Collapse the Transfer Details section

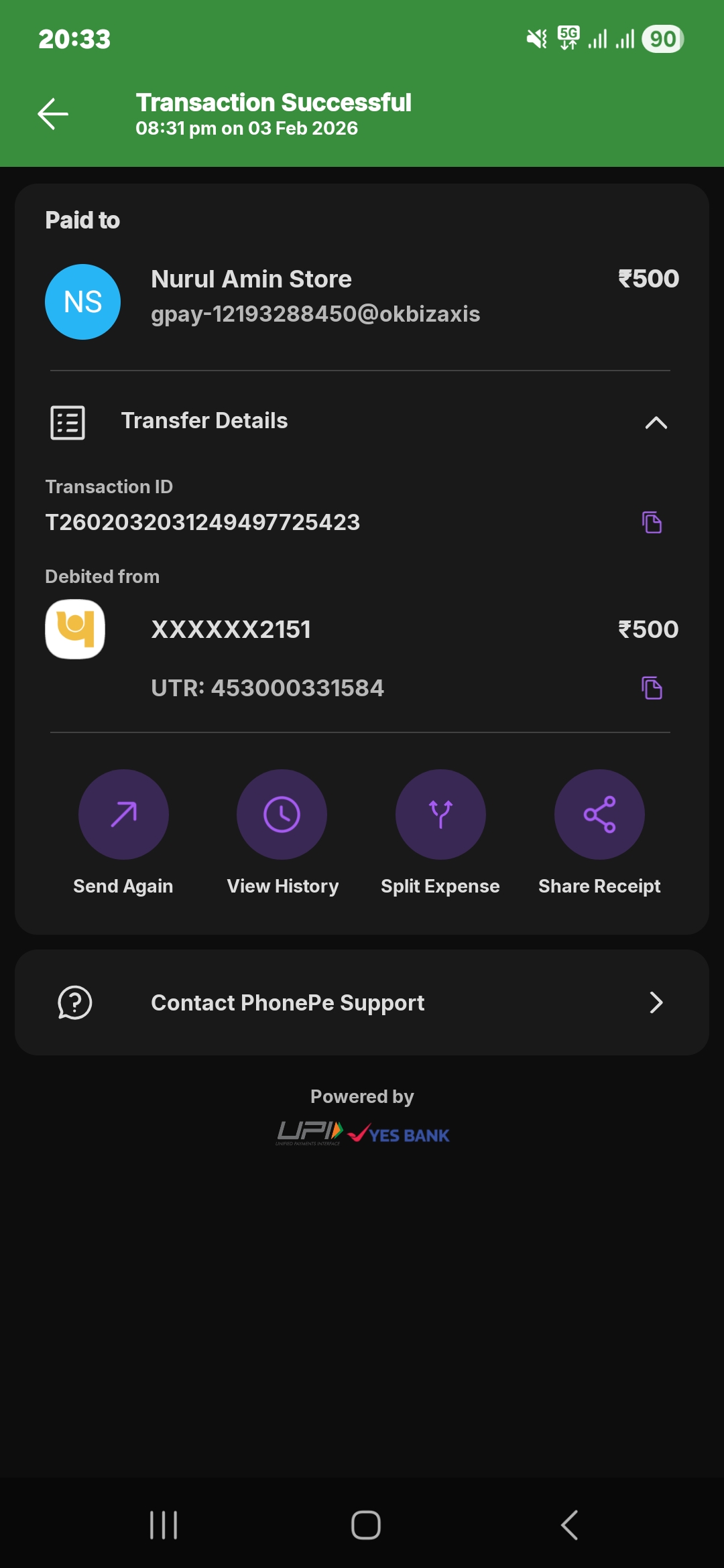[x=656, y=422]
